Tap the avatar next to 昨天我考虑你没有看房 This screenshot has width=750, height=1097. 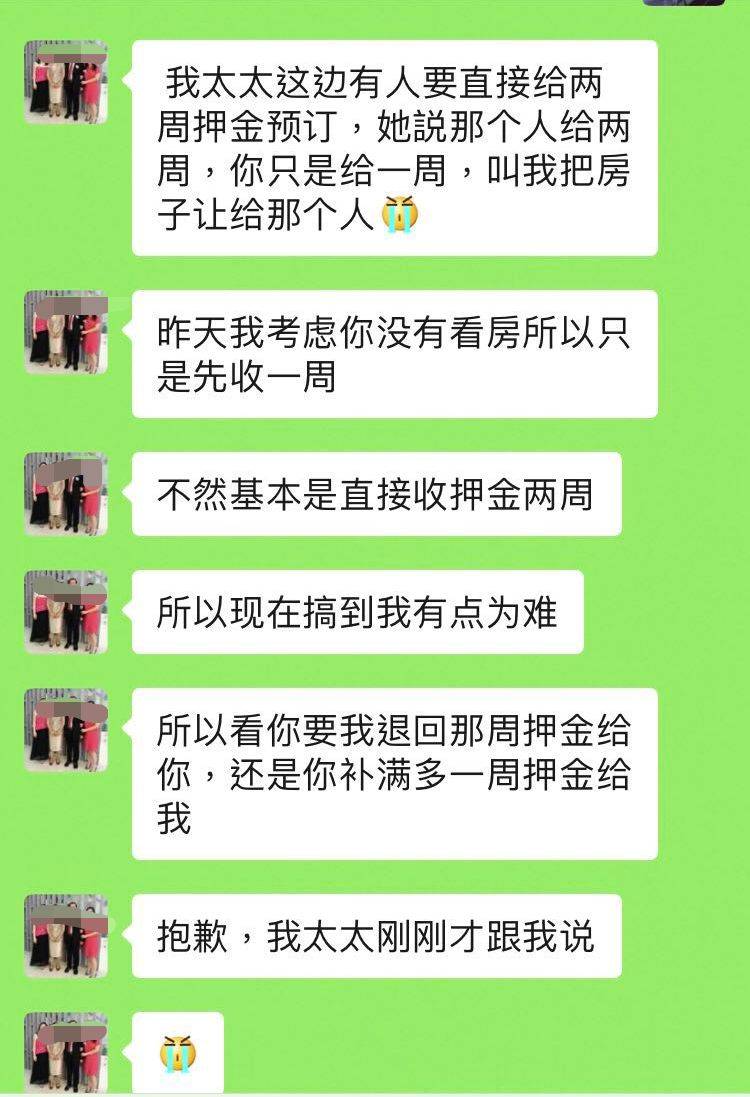click(x=66, y=332)
